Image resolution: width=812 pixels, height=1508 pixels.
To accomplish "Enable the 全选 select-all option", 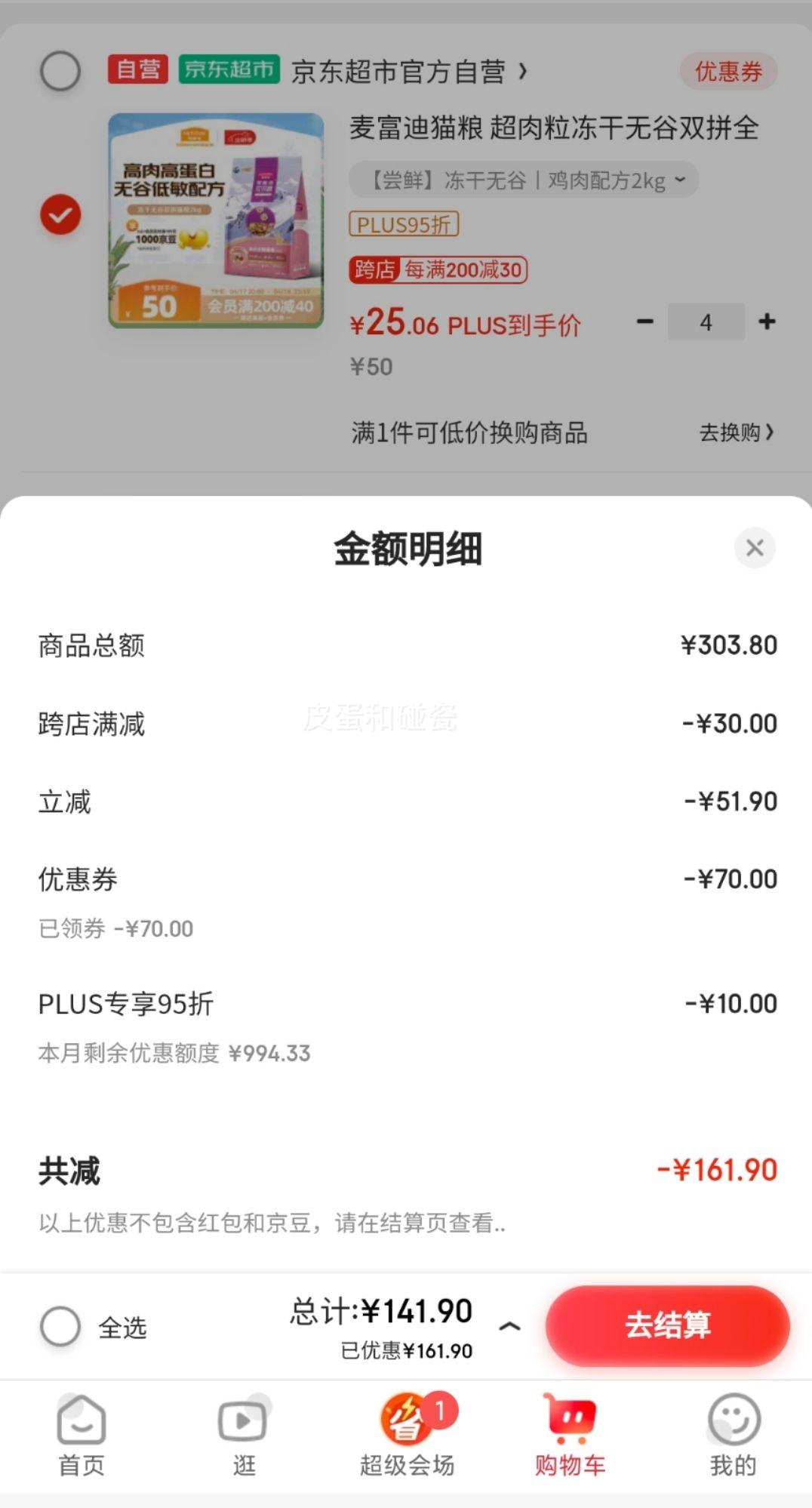I will pos(62,1327).
